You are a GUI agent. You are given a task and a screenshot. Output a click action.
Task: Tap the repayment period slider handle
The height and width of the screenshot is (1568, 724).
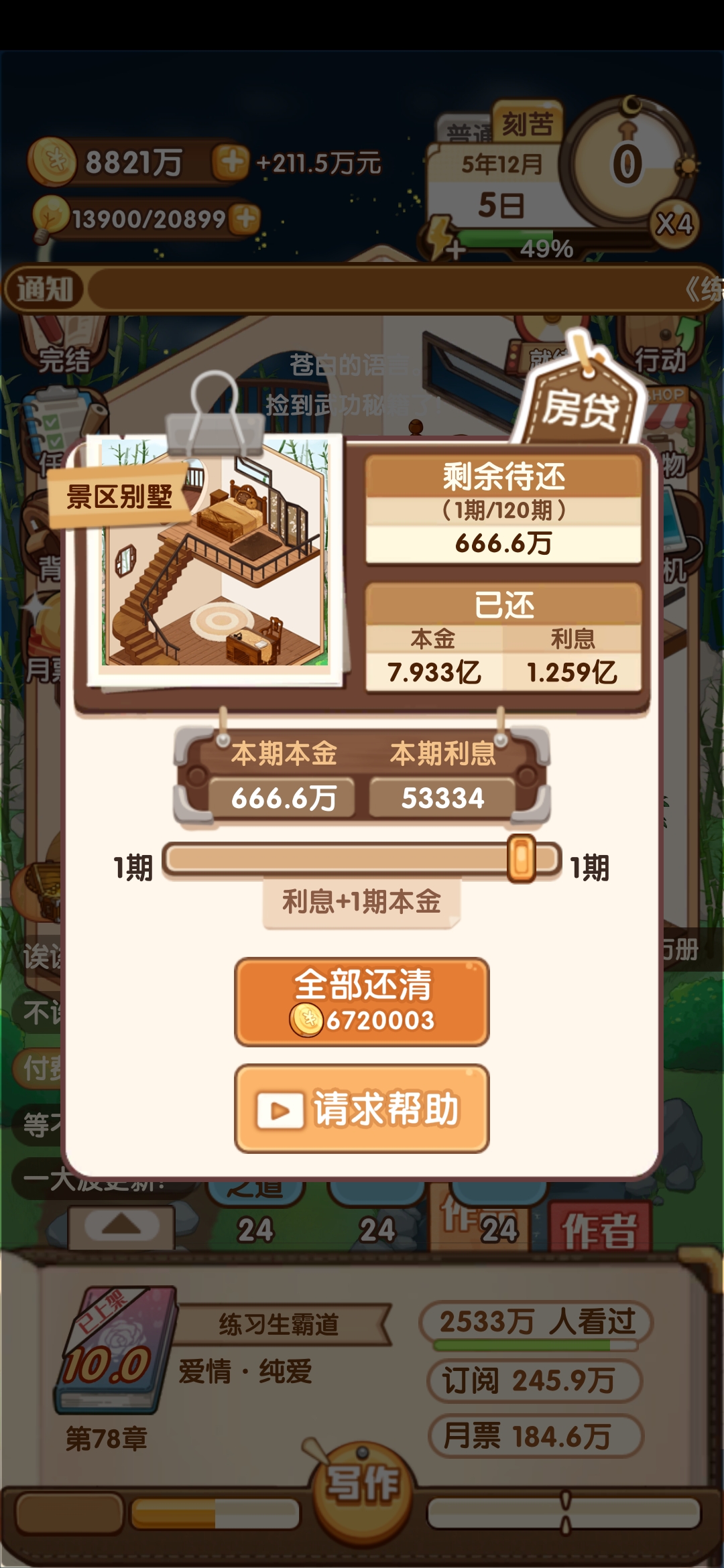[x=521, y=859]
